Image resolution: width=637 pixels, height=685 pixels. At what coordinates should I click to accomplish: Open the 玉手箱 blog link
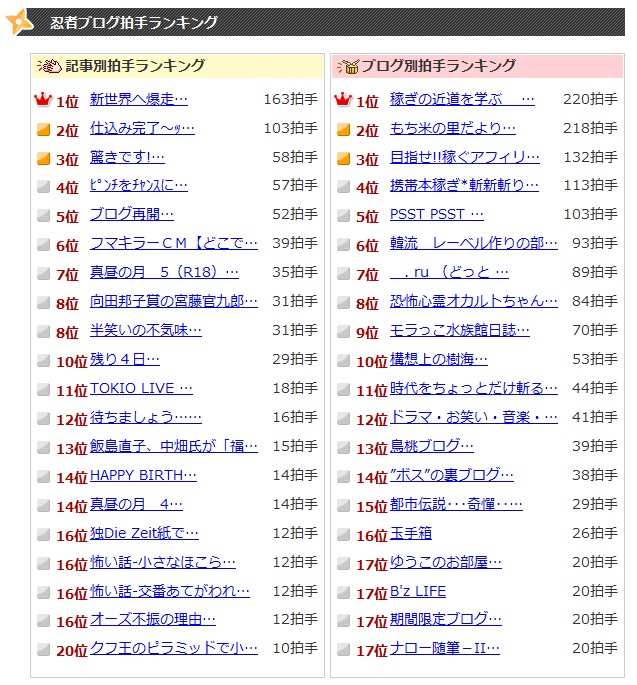point(411,533)
